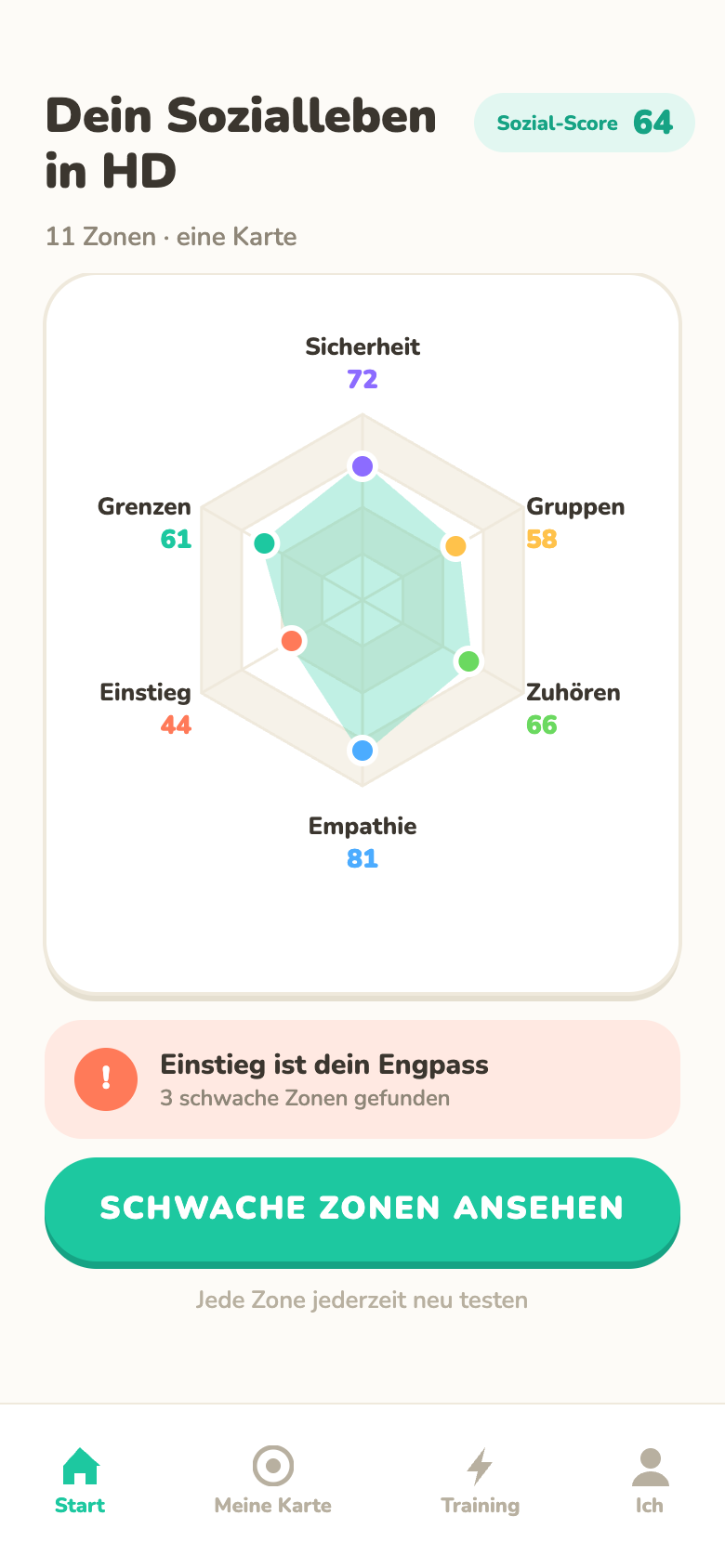Tap the Schwache Zonen ansehen button
725x1568 pixels.
coord(362,1209)
